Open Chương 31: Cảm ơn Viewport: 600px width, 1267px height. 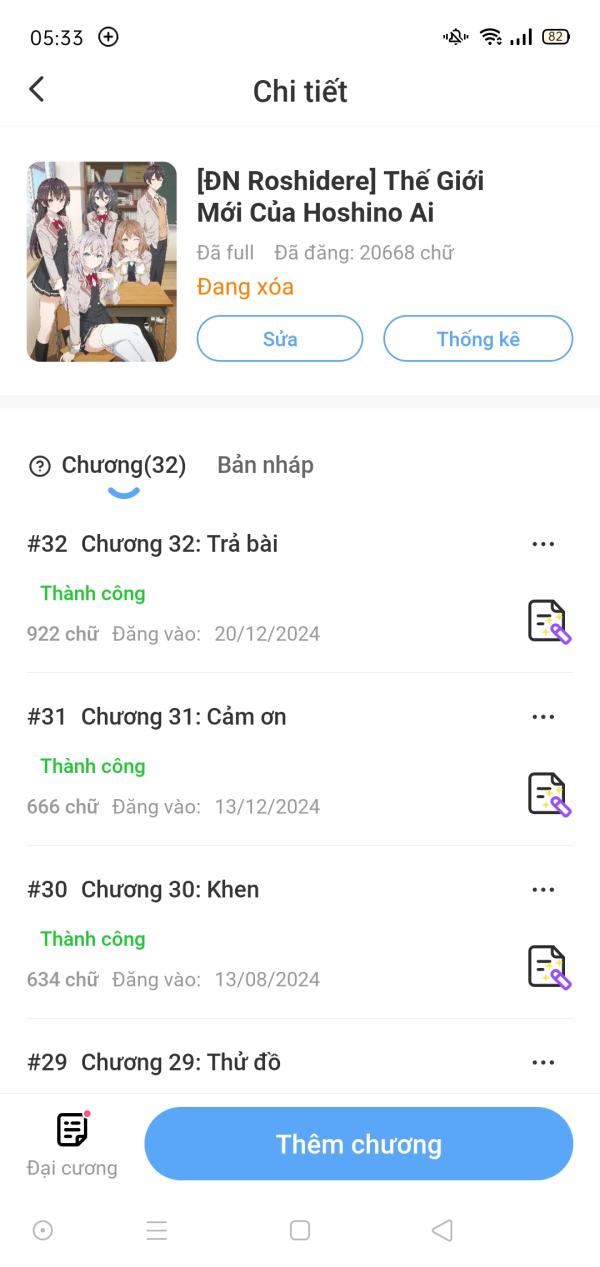(x=184, y=717)
